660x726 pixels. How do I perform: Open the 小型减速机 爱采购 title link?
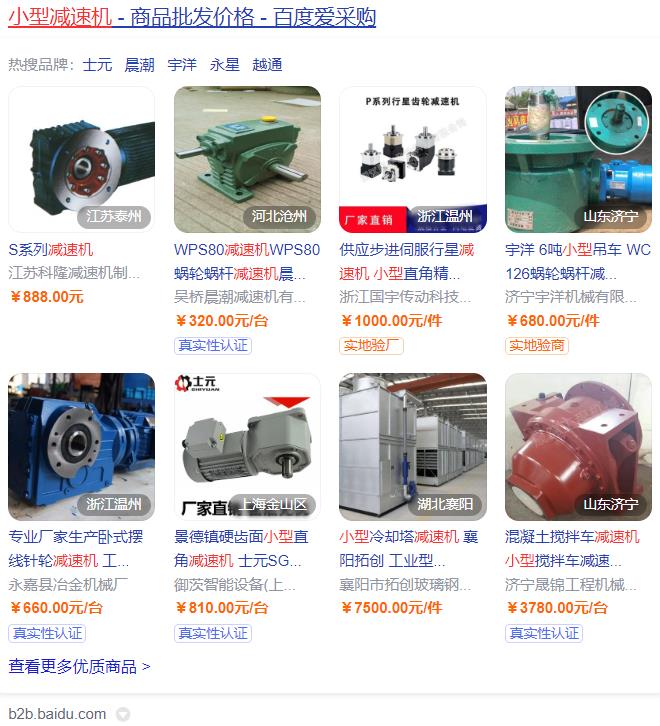point(192,17)
